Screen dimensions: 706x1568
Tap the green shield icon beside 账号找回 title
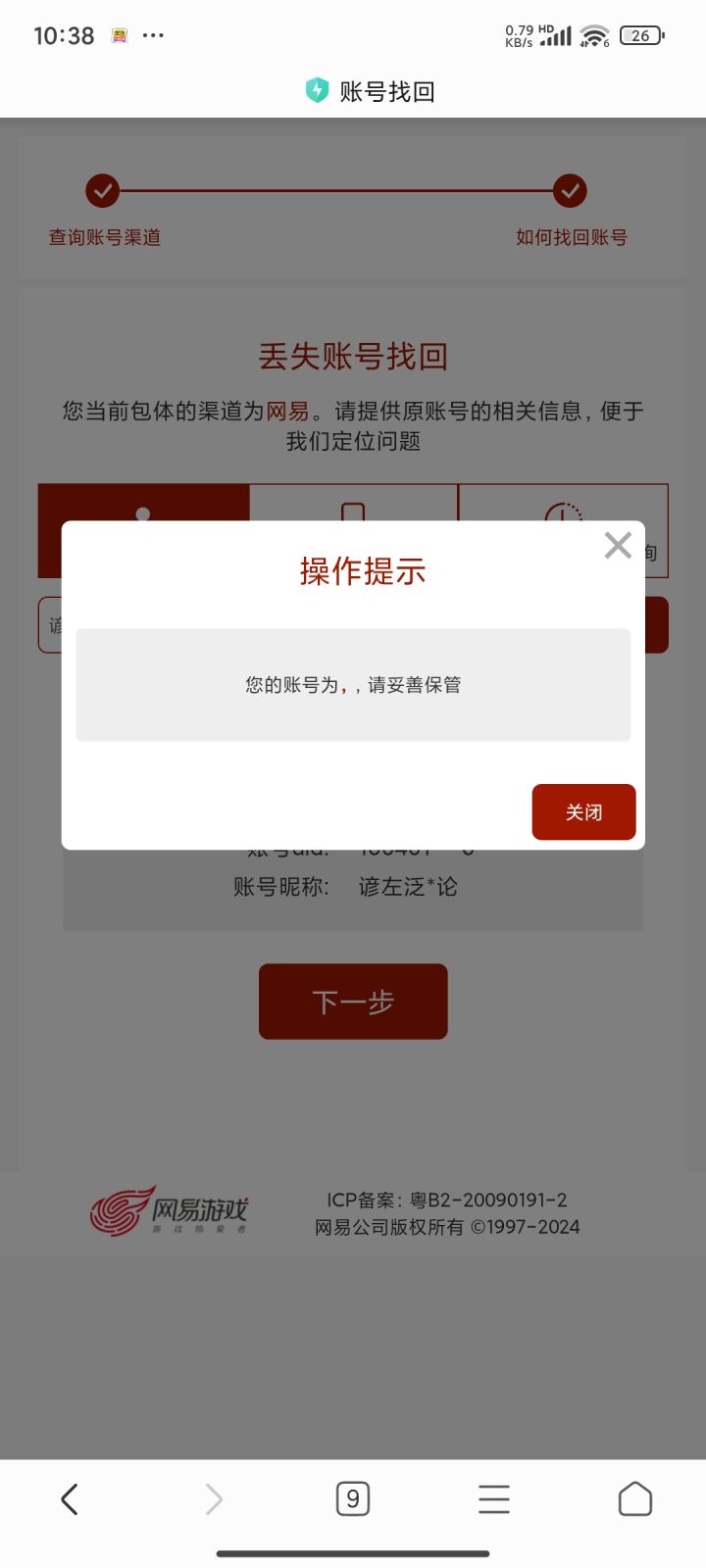click(318, 90)
